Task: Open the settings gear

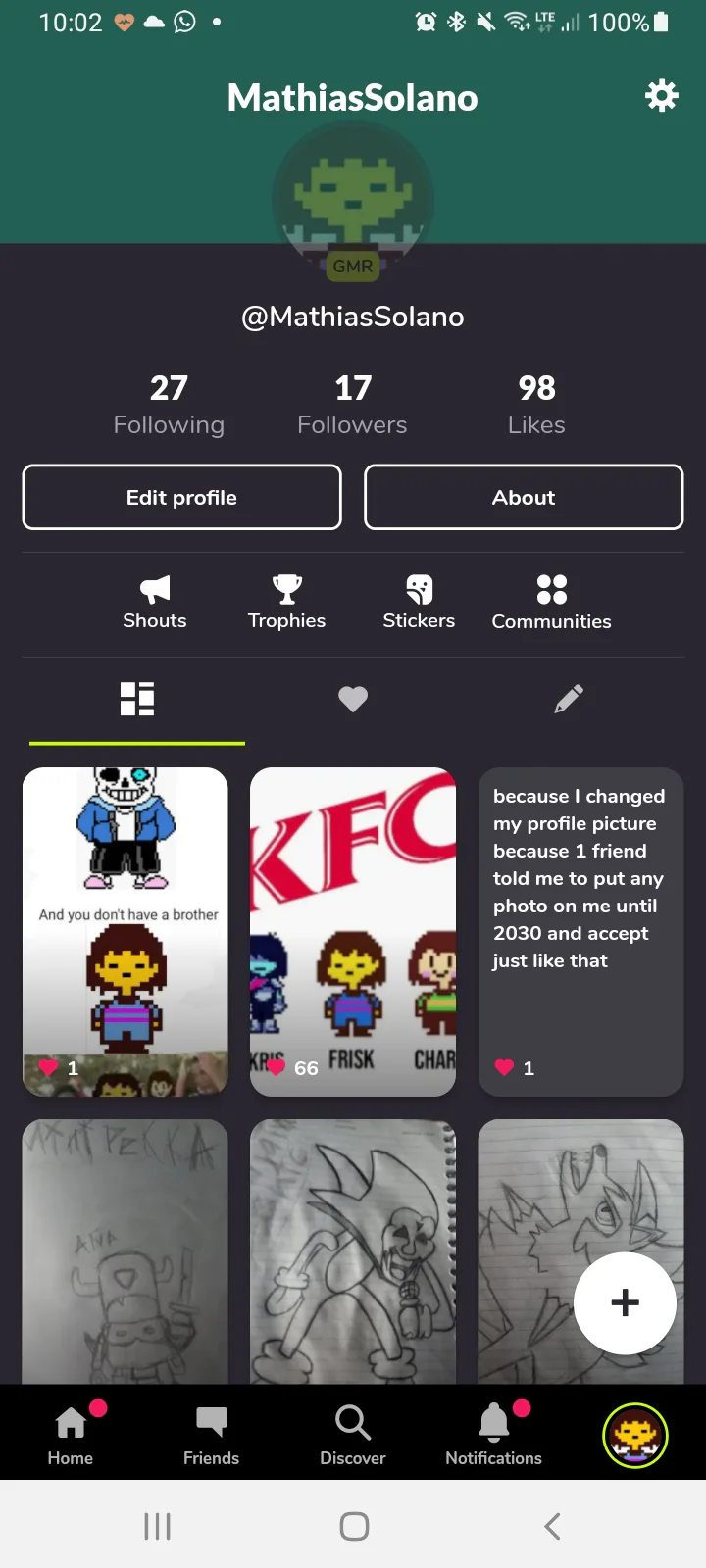Action: (662, 96)
